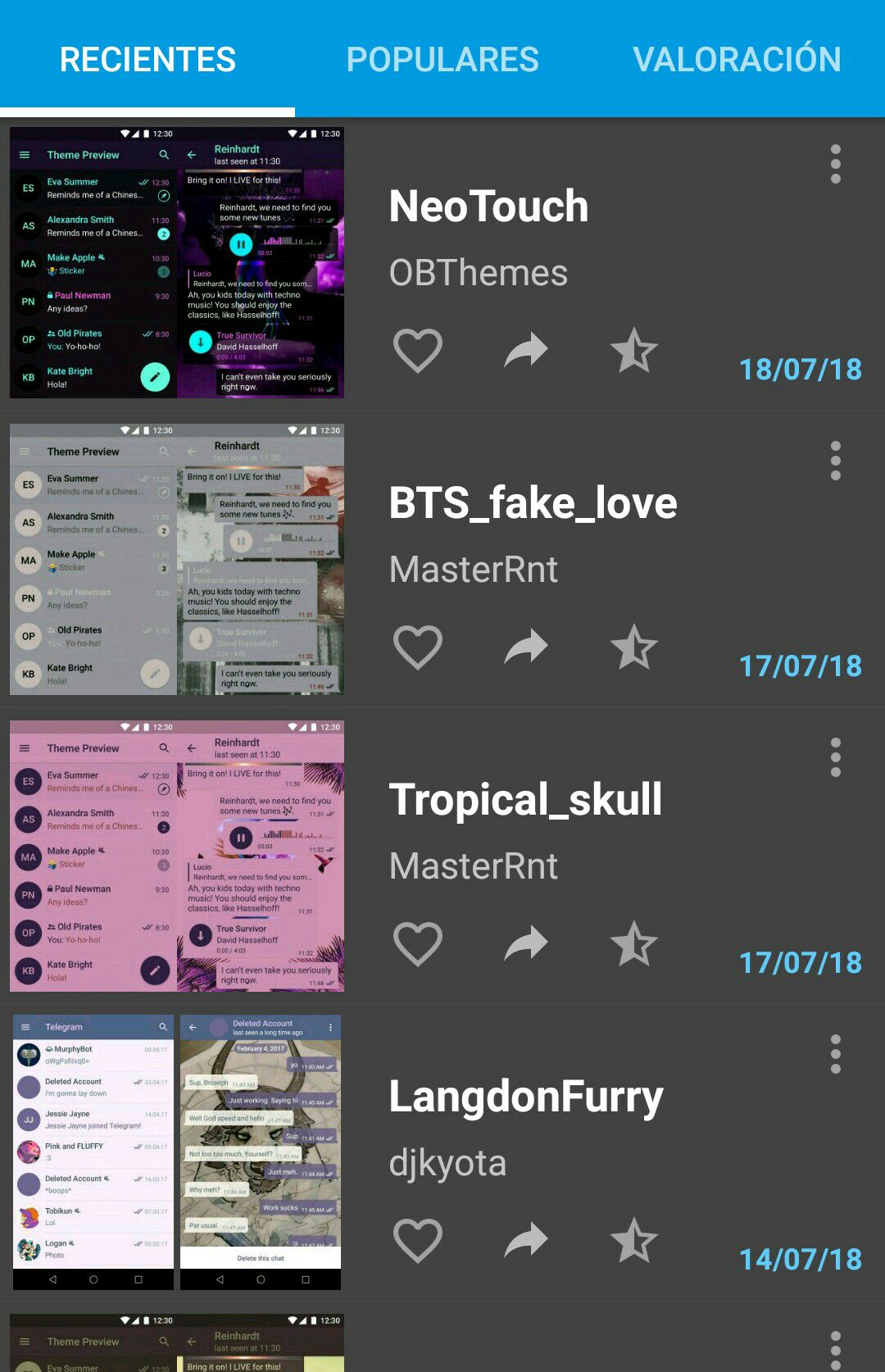
Task: Like the BTS_fake_love theme
Action: click(x=418, y=647)
